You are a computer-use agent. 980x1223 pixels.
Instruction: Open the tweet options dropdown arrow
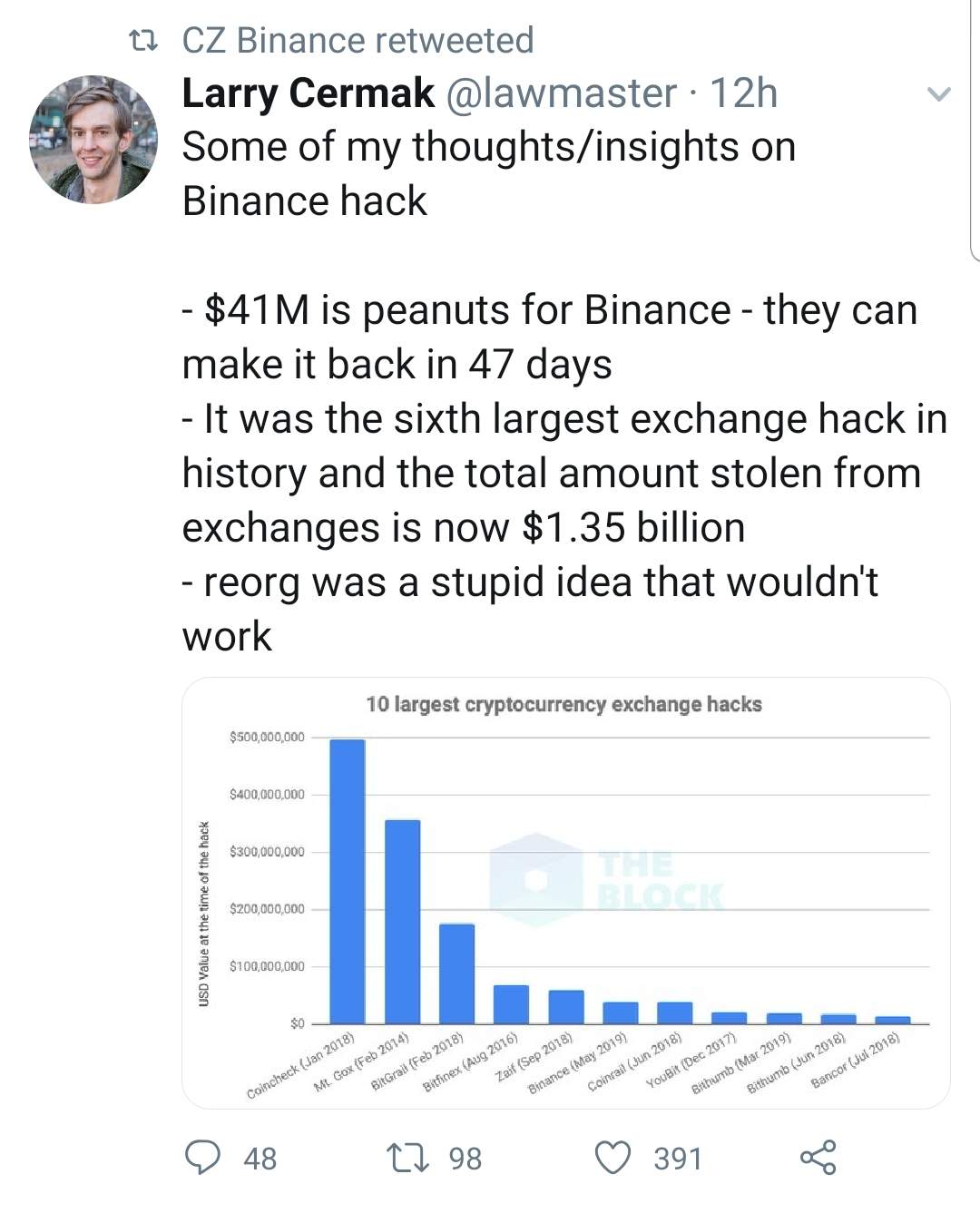pos(938,93)
